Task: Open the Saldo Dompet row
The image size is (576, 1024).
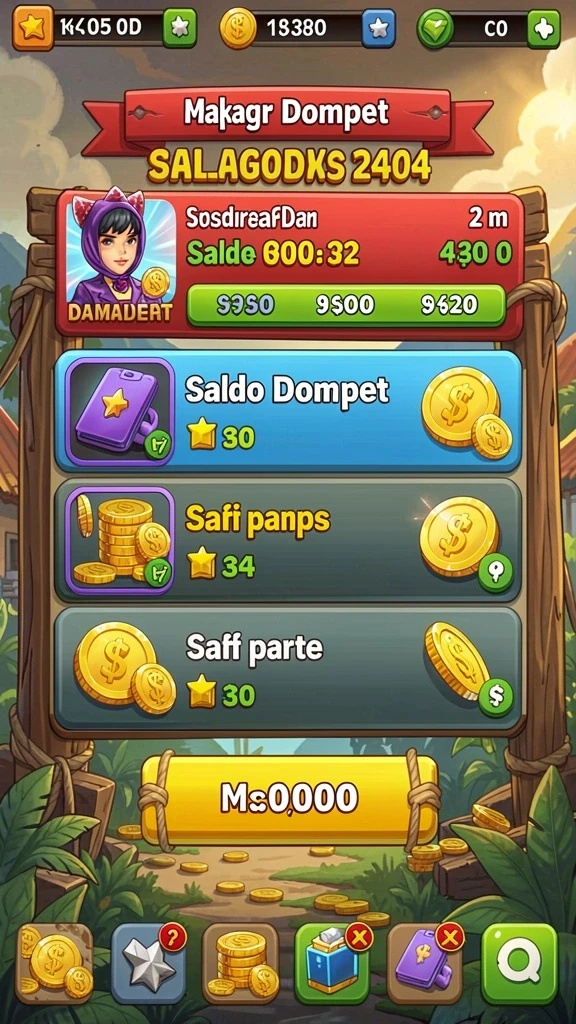Action: coord(289,411)
